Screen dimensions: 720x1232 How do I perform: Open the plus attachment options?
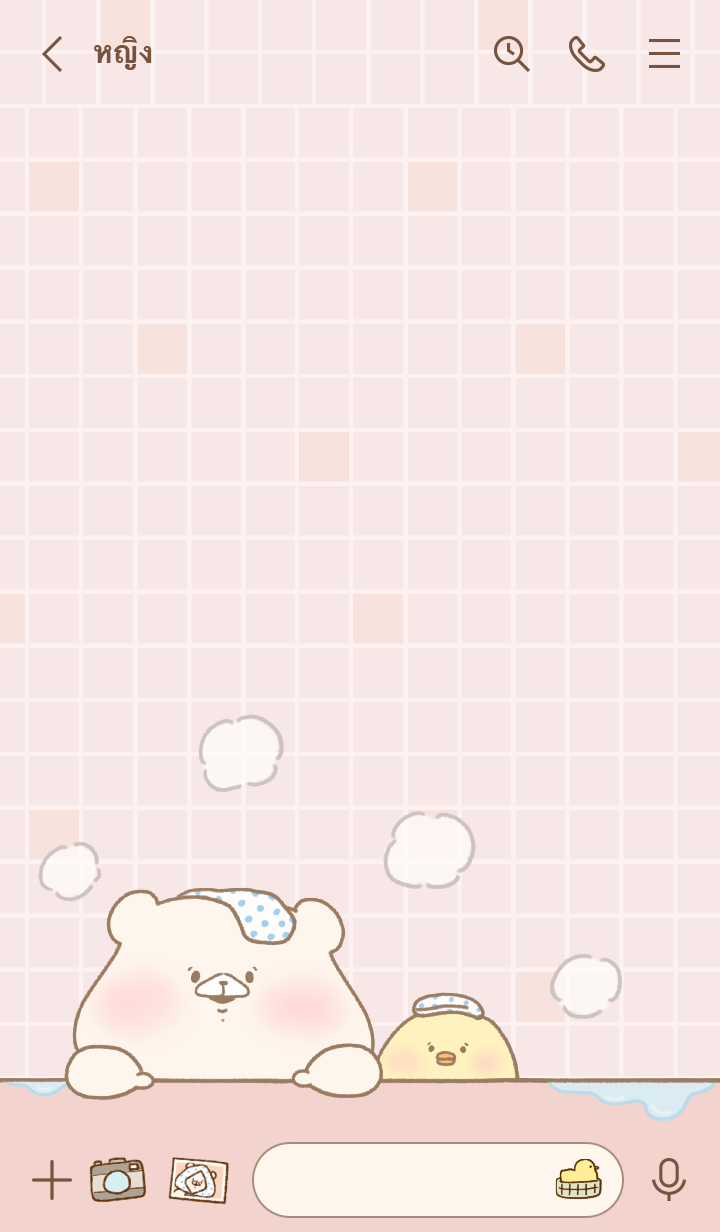click(x=52, y=1180)
